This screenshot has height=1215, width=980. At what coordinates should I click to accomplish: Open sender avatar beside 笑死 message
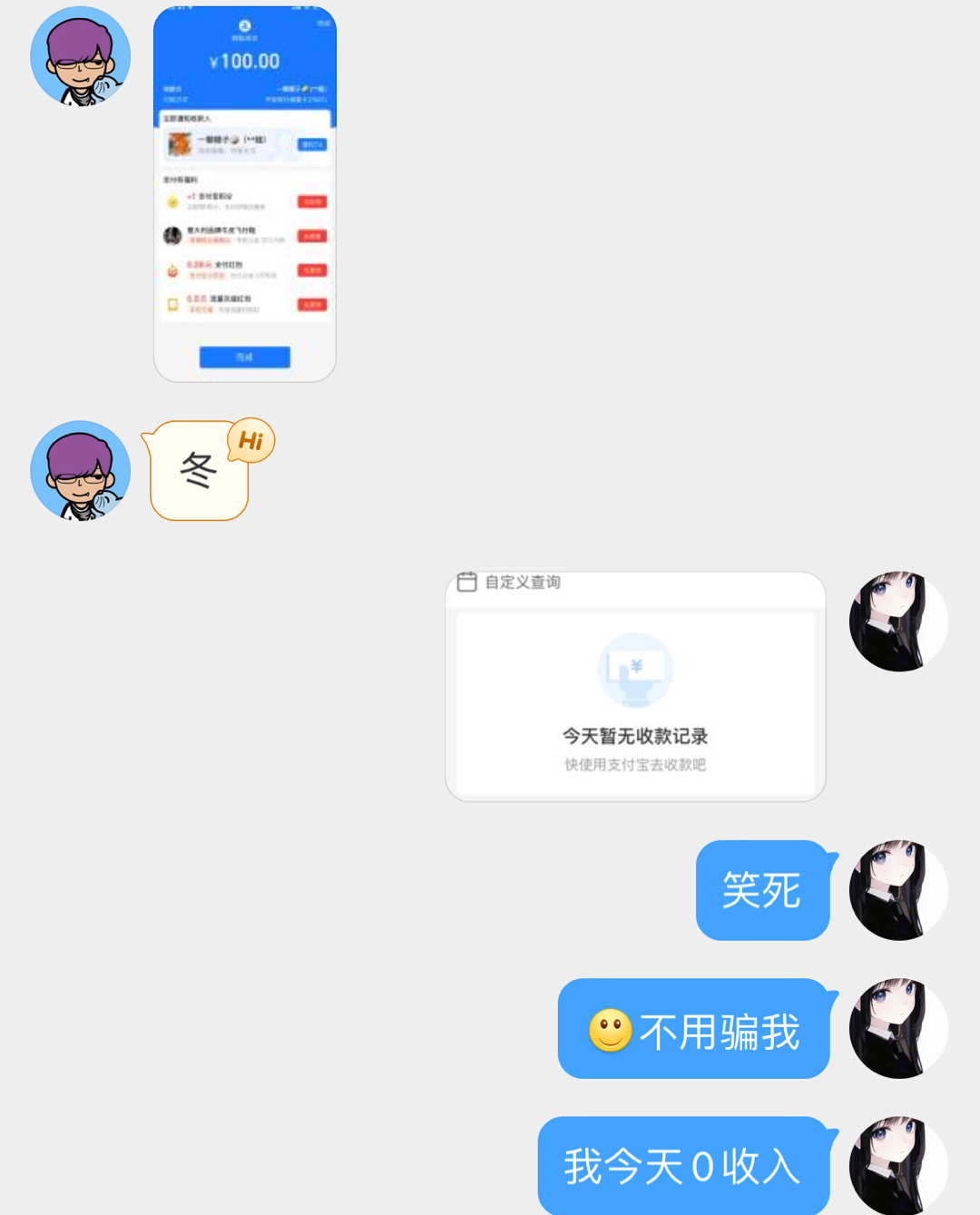tap(897, 890)
